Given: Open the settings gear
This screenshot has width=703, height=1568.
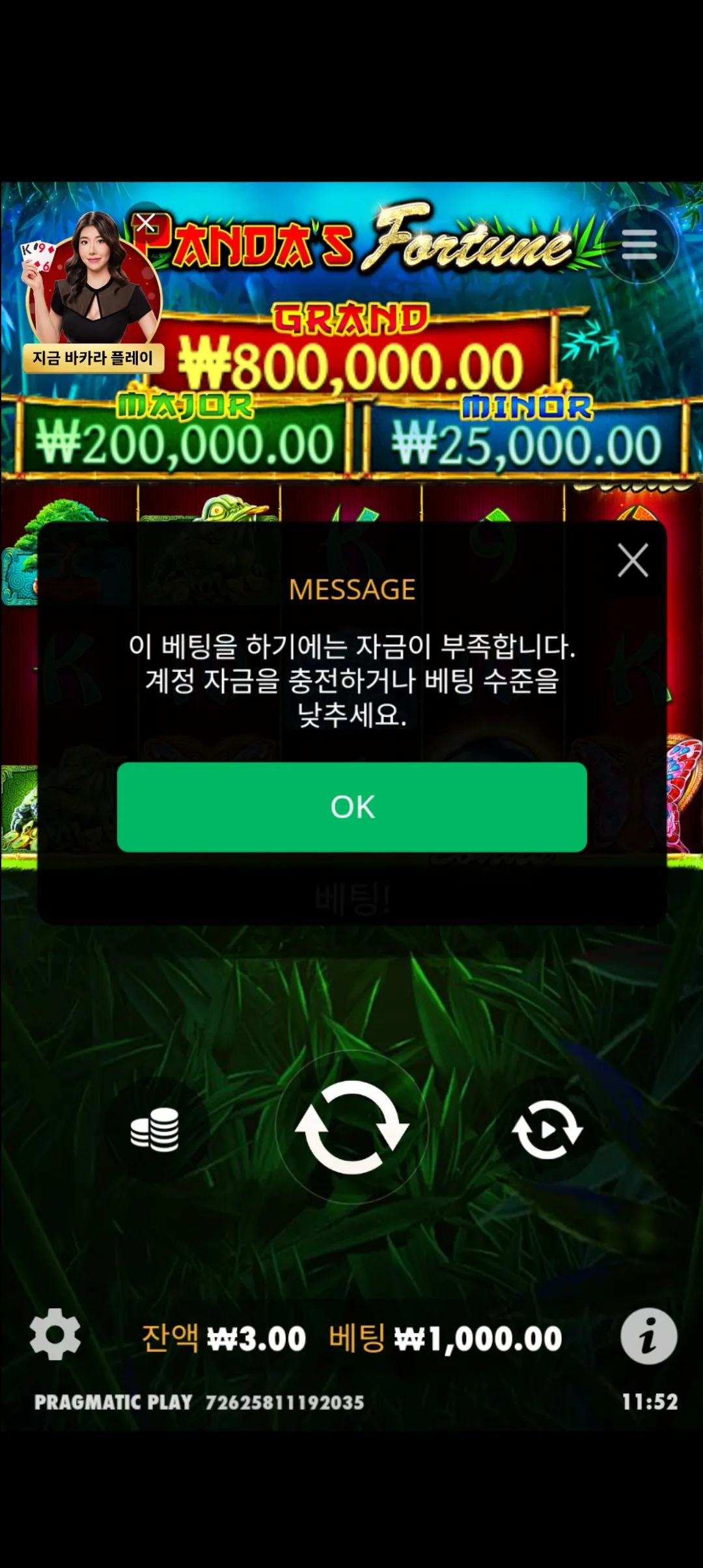Looking at the screenshot, I should point(55,1334).
